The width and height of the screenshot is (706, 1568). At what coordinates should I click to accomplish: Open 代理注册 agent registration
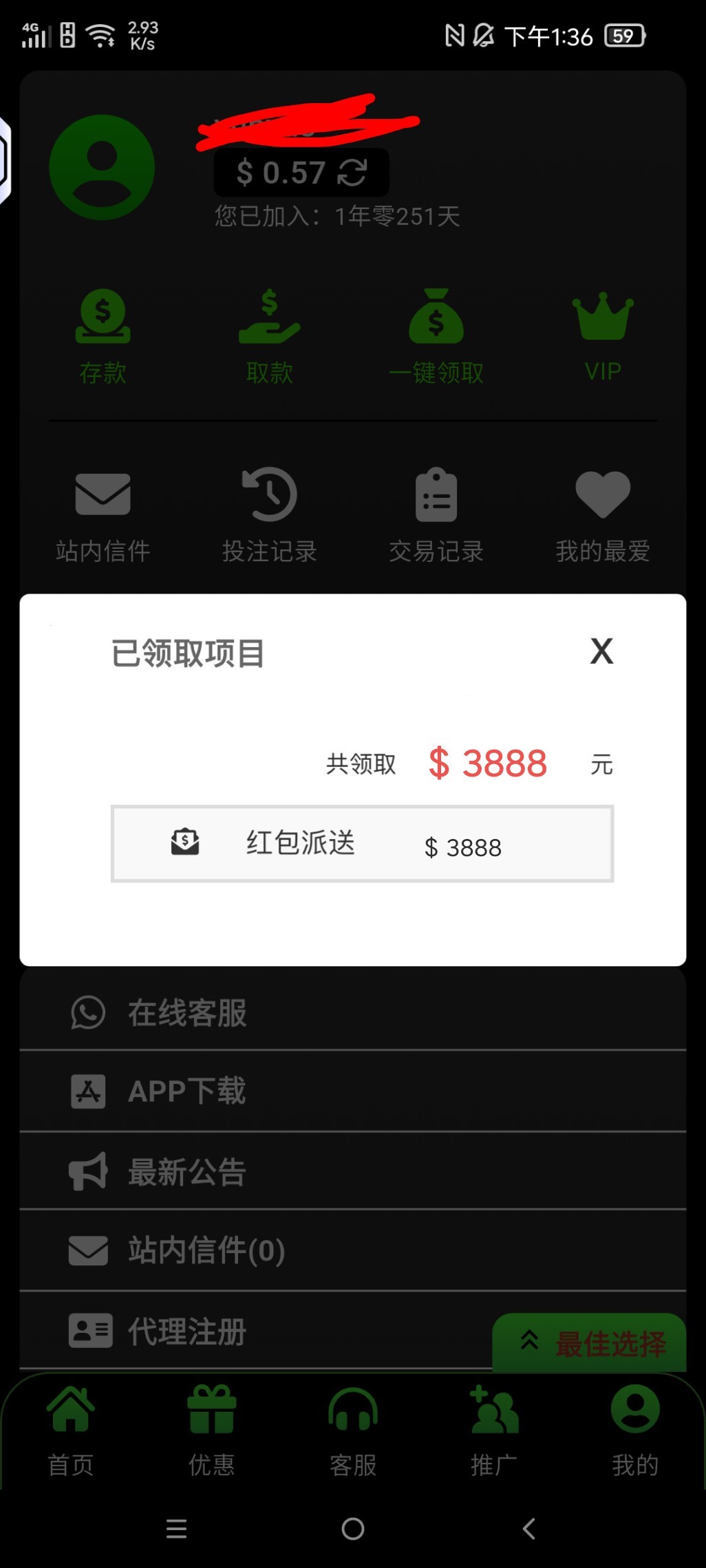pyautogui.click(x=255, y=1331)
